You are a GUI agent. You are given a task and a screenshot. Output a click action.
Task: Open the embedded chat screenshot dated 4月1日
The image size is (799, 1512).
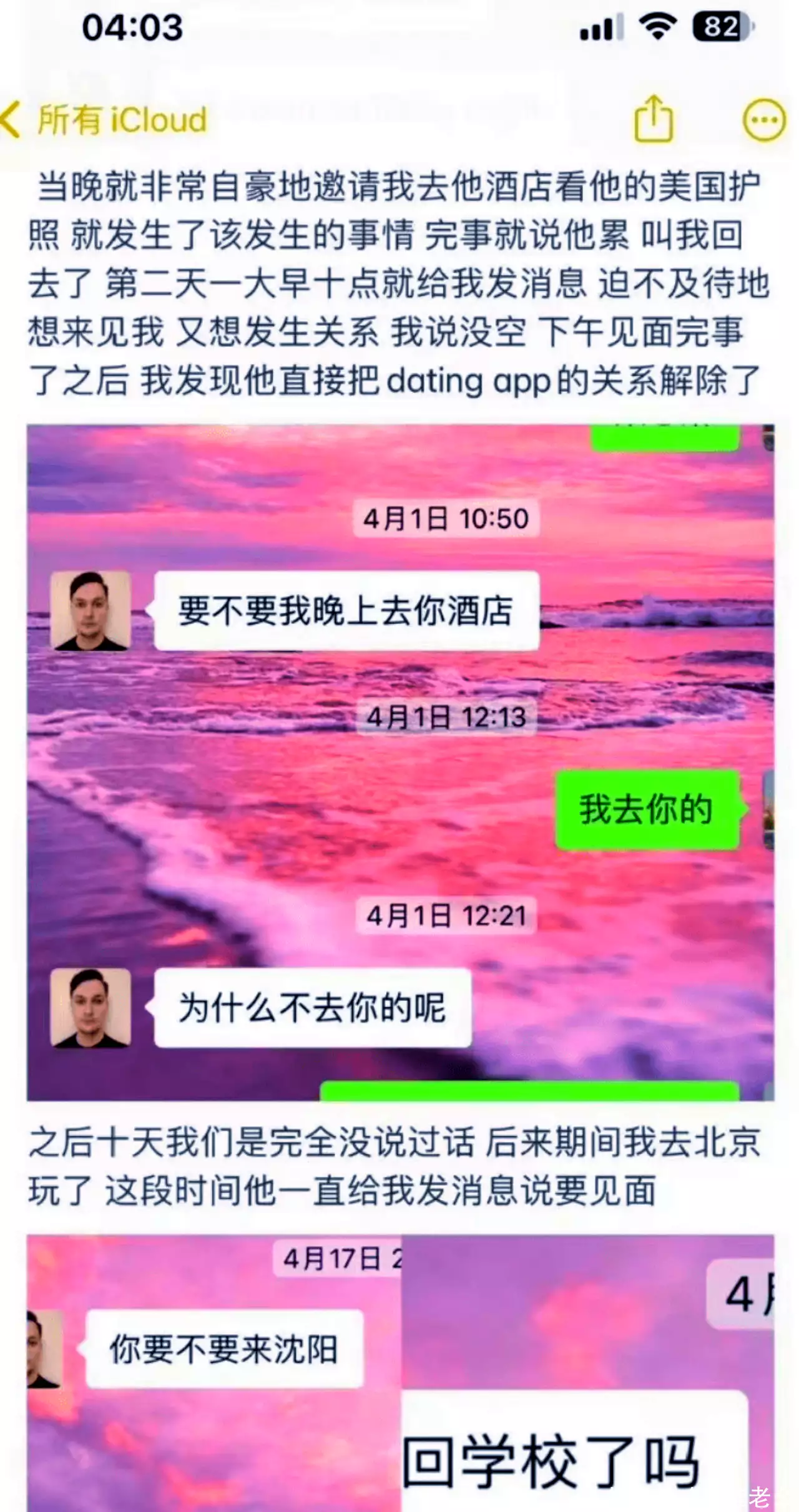399,761
